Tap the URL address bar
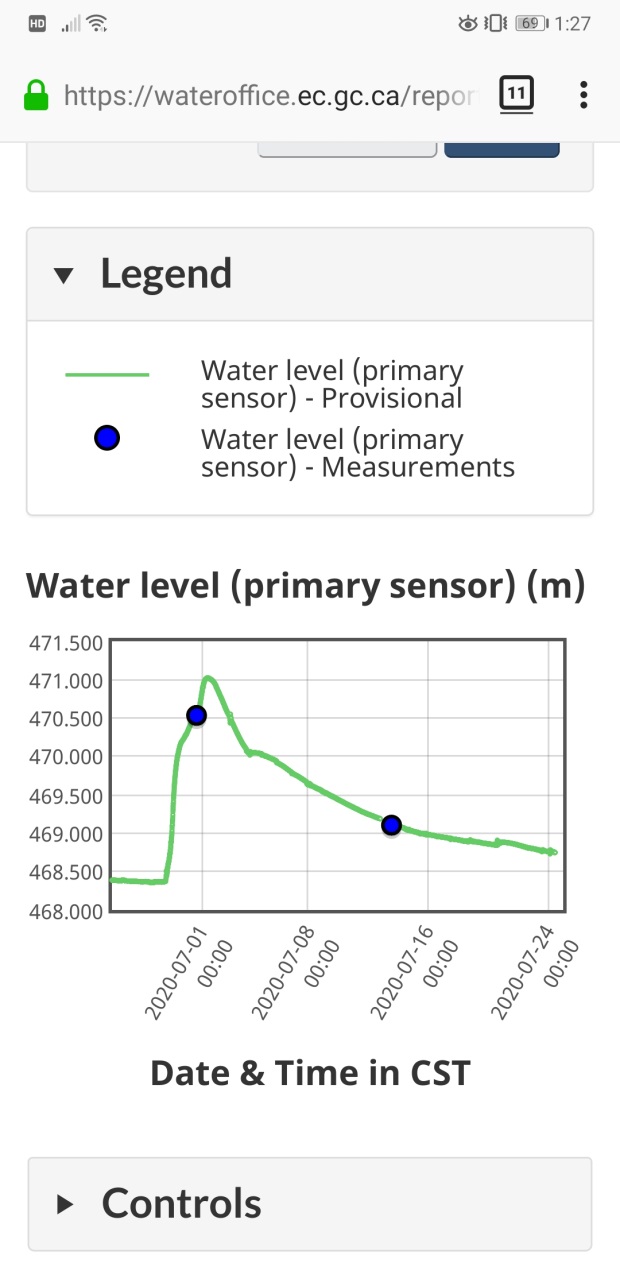This screenshot has width=620, height=1286. point(270,96)
